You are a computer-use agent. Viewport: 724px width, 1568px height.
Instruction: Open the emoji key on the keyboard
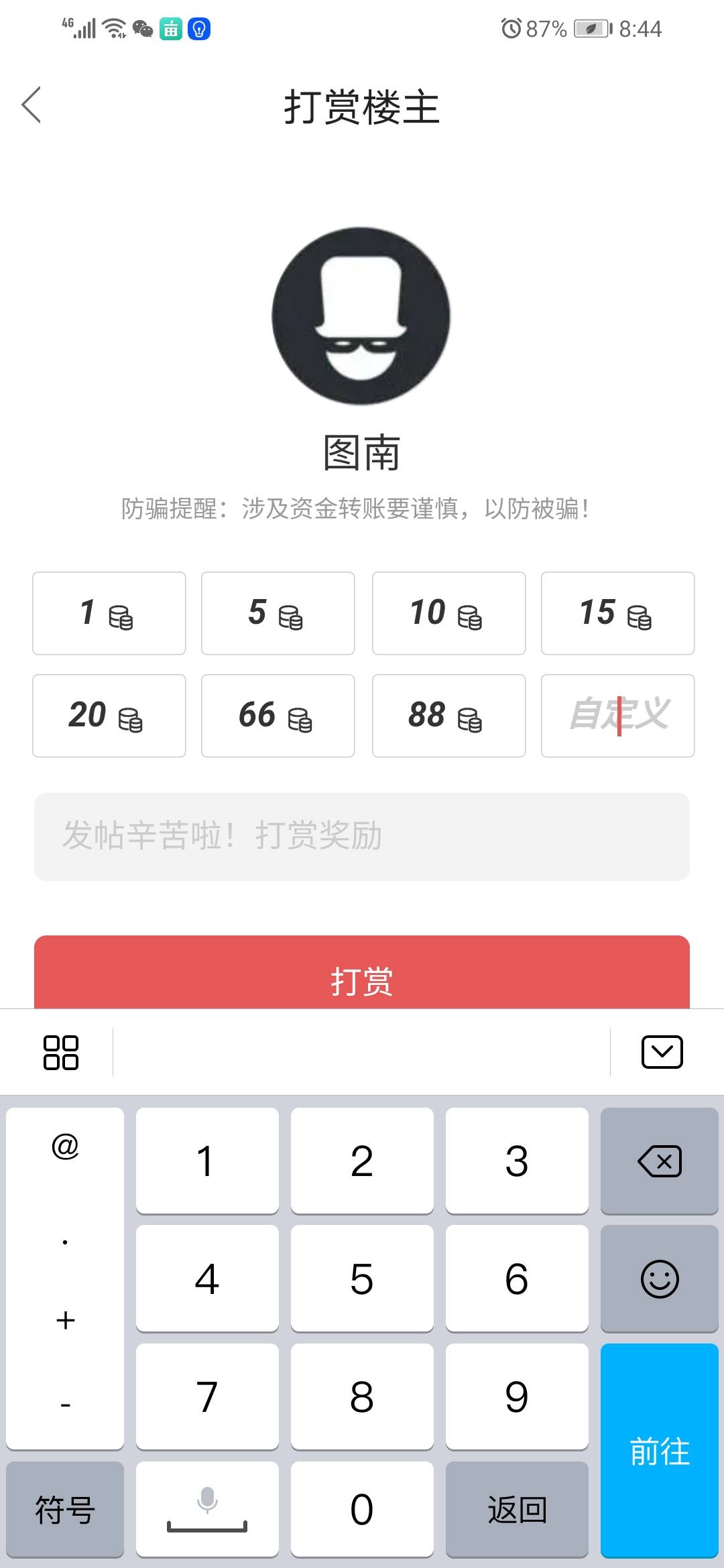click(660, 1279)
